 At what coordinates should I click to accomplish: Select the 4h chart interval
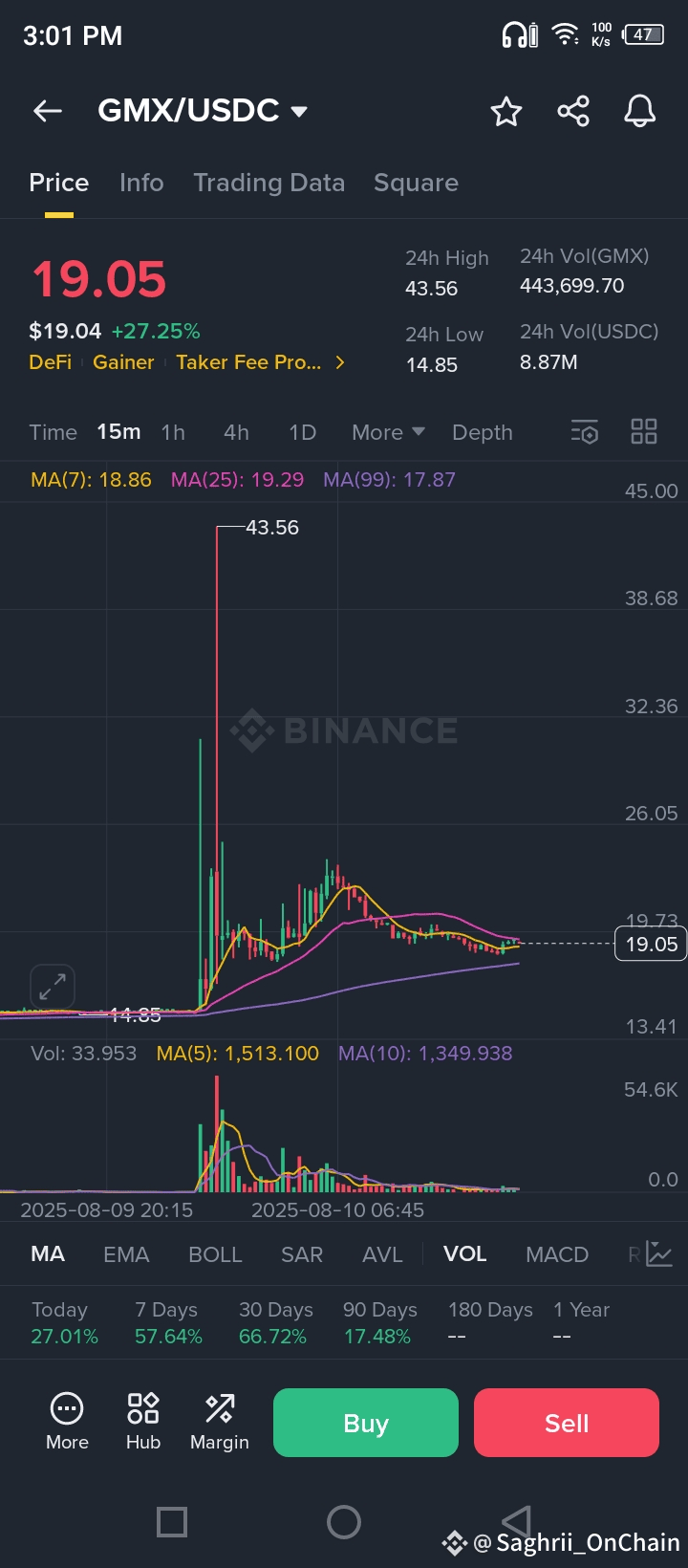click(237, 432)
